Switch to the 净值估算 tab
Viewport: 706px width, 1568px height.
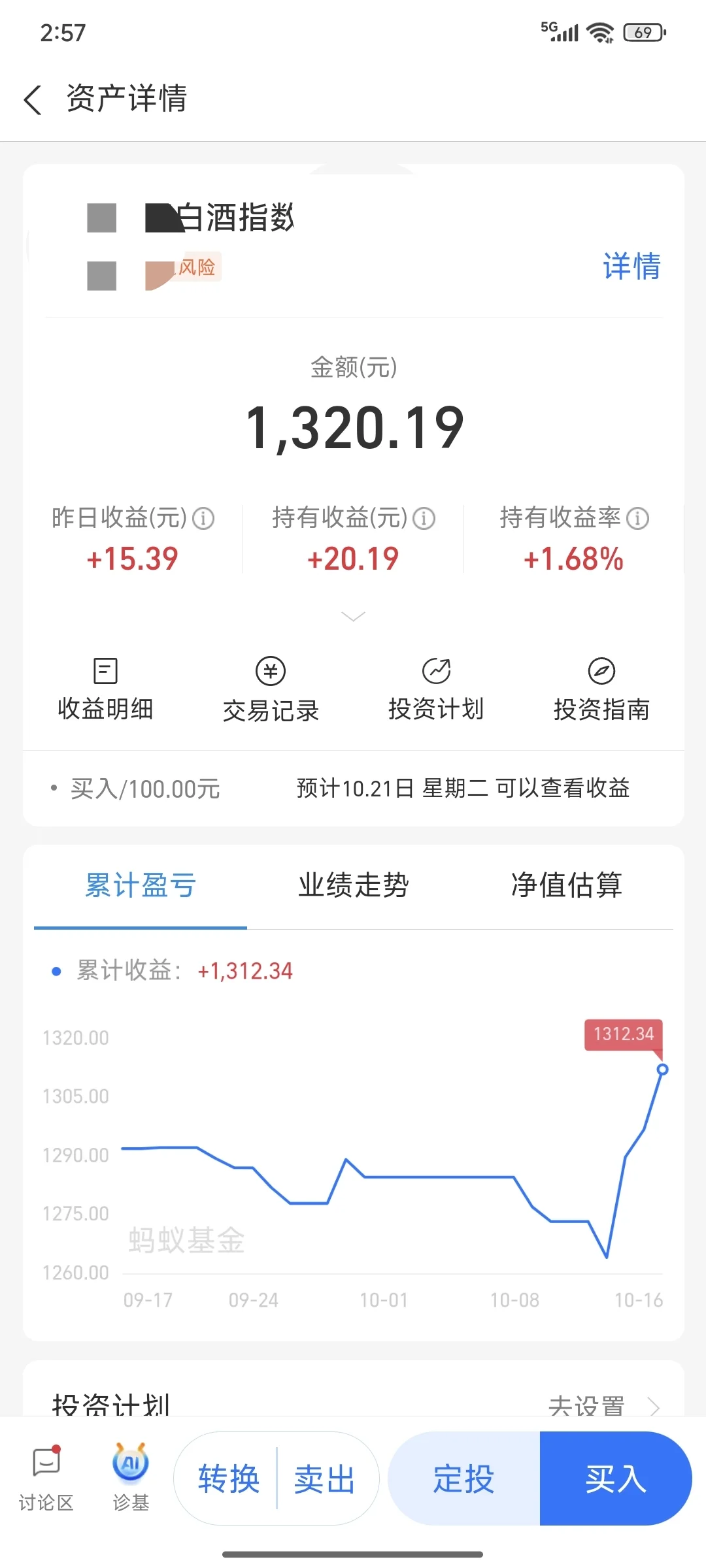click(x=566, y=886)
